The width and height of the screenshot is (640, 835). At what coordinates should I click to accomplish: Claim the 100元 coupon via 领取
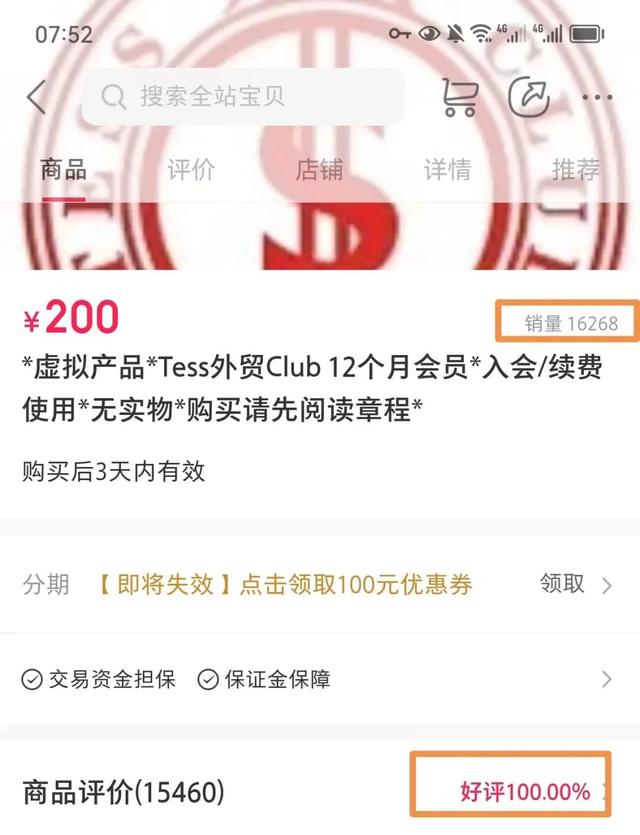(575, 585)
